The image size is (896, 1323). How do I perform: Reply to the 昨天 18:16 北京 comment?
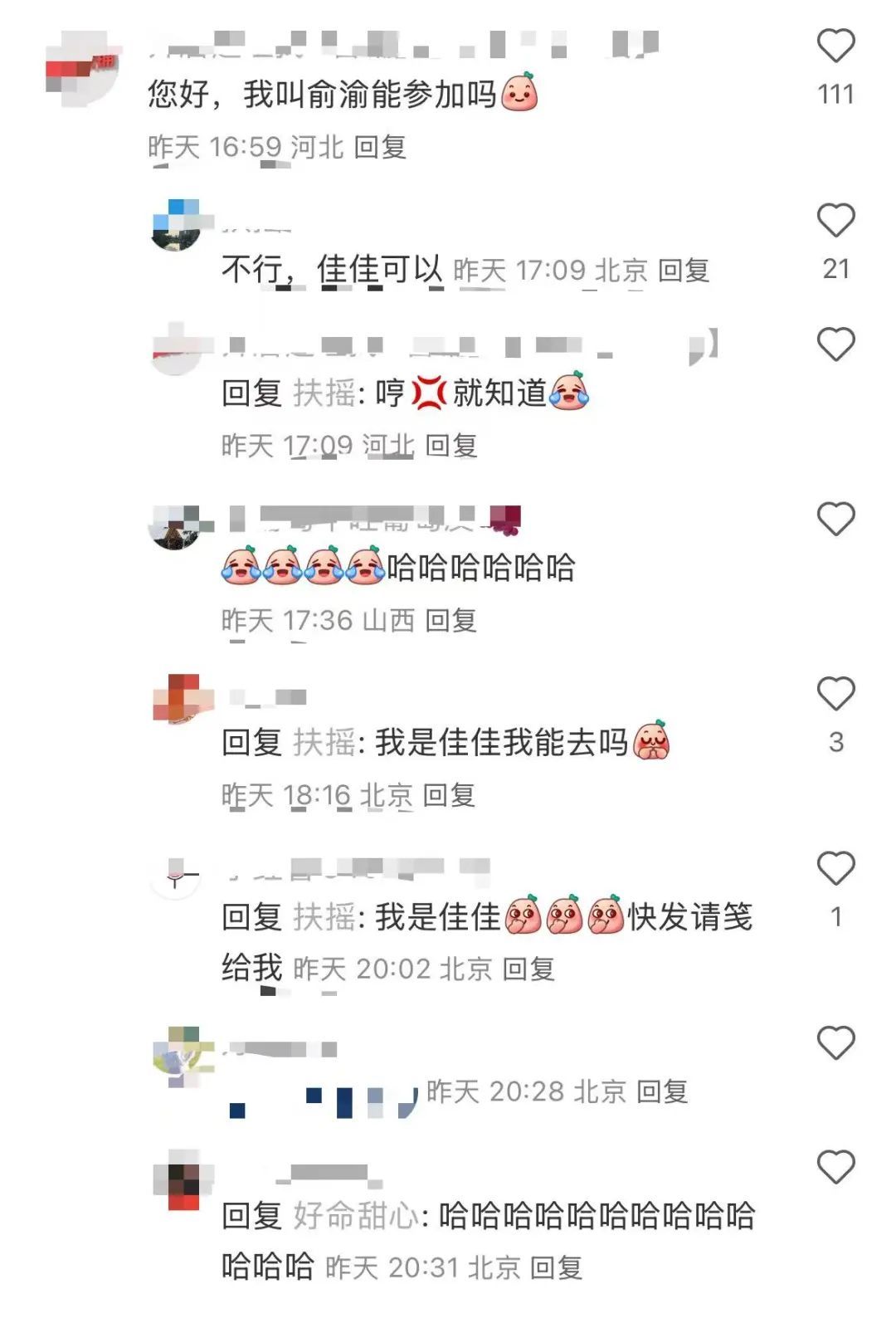(449, 796)
